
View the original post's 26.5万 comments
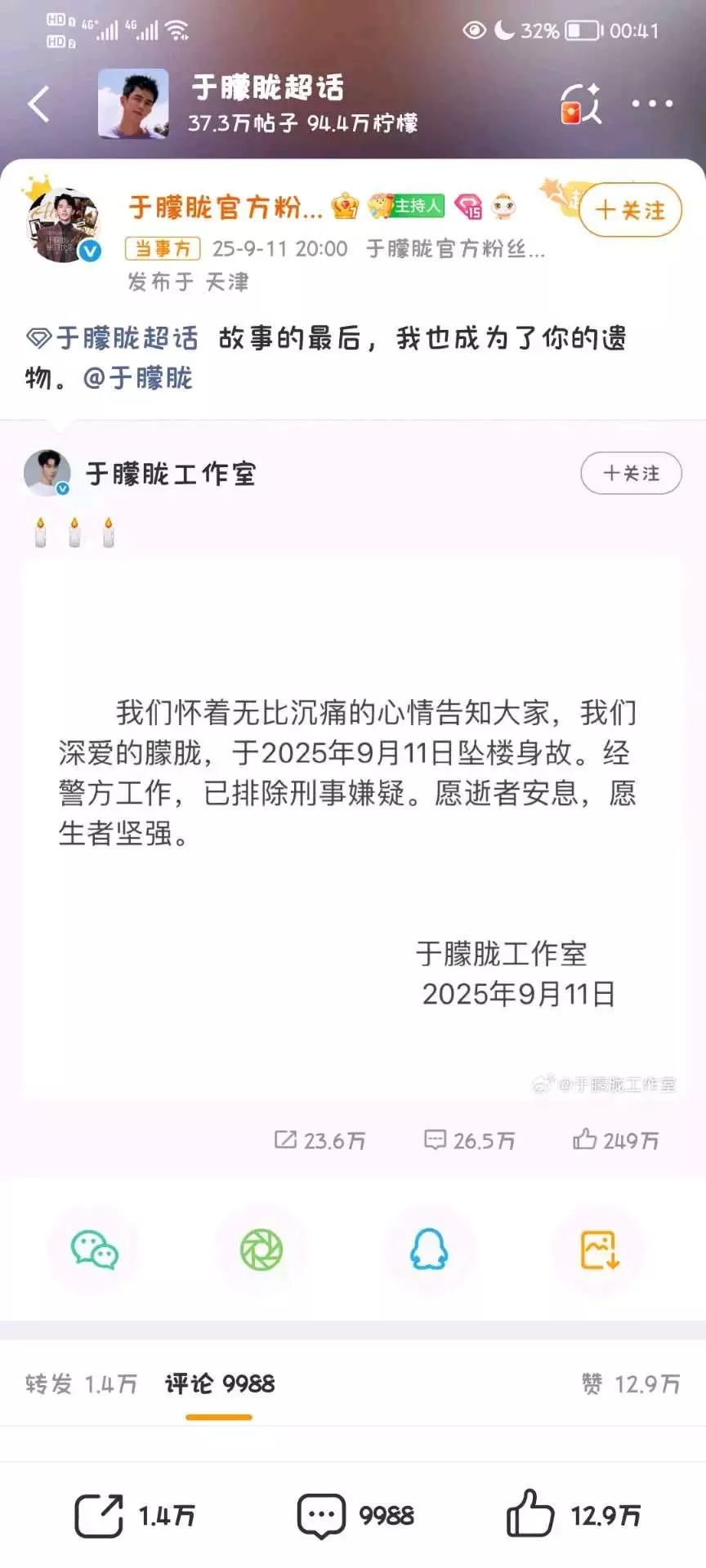(x=470, y=1140)
